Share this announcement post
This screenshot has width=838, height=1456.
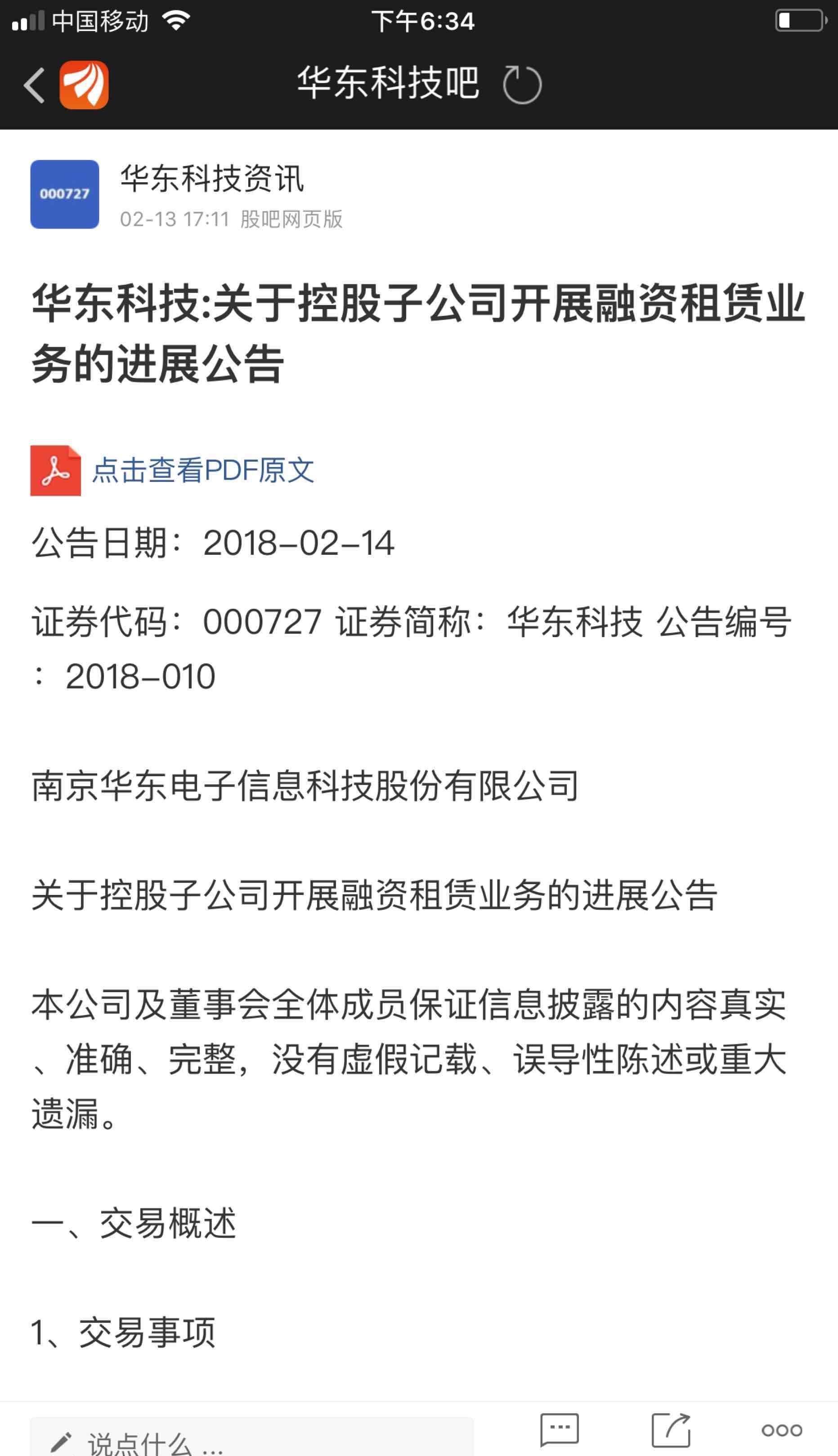671,1430
